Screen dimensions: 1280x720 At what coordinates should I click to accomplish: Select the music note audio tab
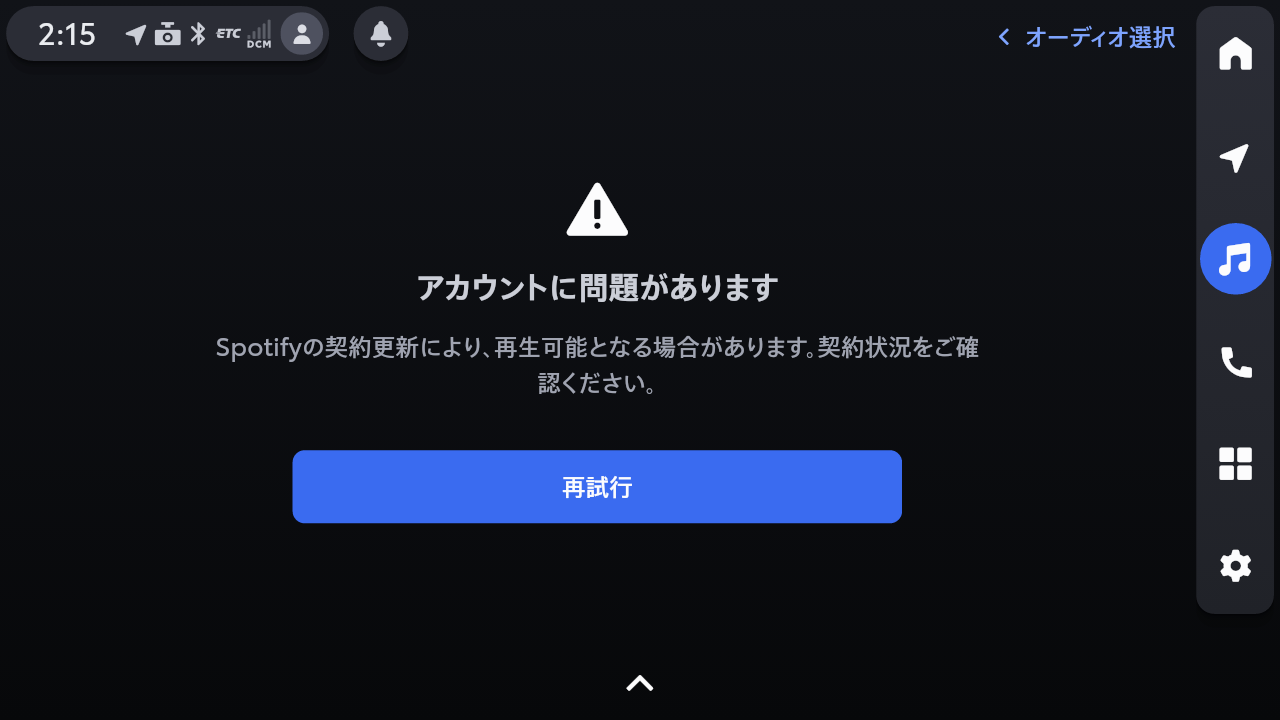(x=1235, y=259)
